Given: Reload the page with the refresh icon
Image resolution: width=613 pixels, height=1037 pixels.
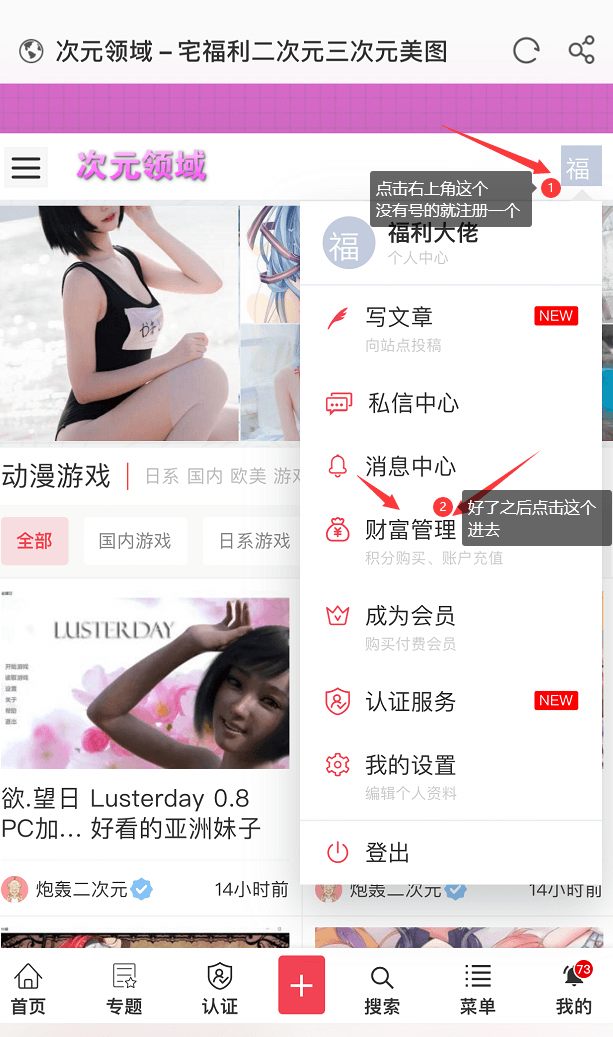Looking at the screenshot, I should [526, 51].
